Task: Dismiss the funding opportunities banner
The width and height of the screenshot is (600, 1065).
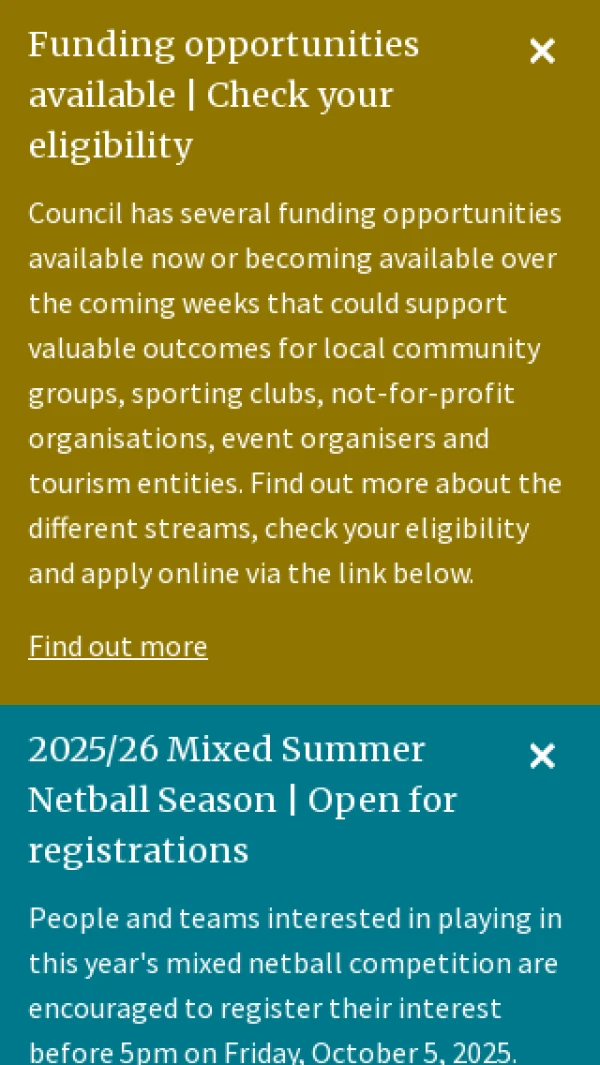Action: click(x=542, y=51)
